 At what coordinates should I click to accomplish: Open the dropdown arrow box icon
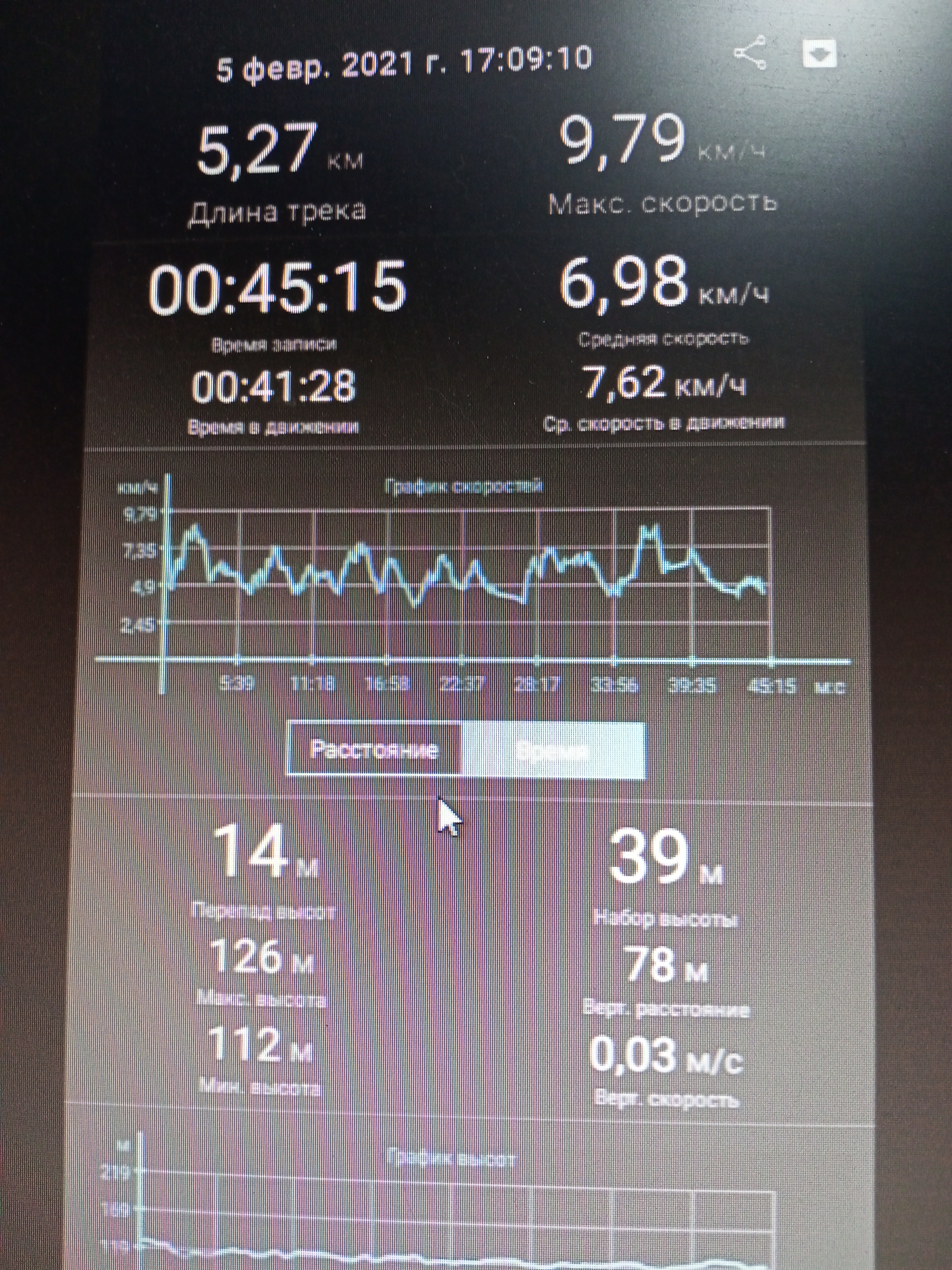pos(819,54)
